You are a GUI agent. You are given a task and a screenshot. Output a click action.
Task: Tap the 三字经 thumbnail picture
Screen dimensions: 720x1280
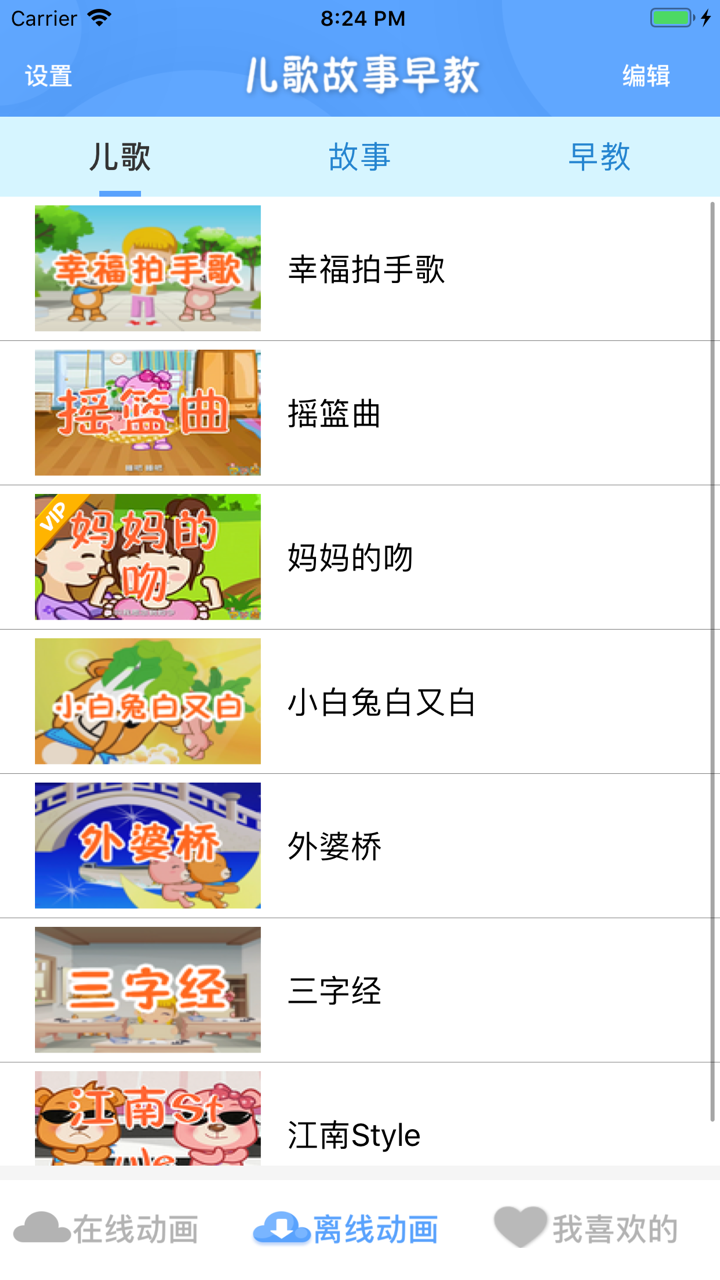[147, 990]
